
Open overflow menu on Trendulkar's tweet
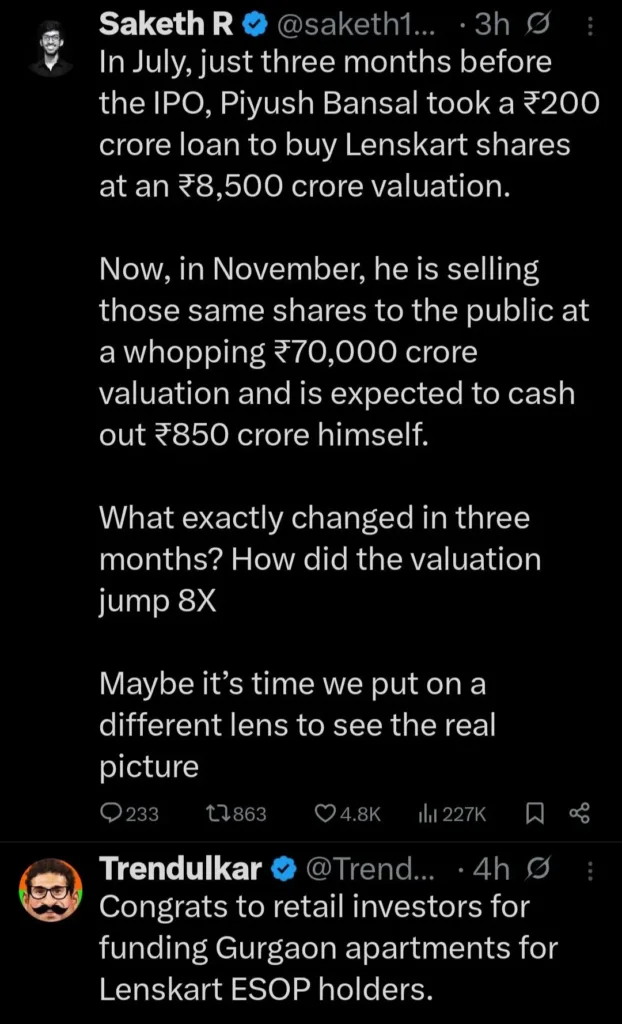pyautogui.click(x=590, y=870)
